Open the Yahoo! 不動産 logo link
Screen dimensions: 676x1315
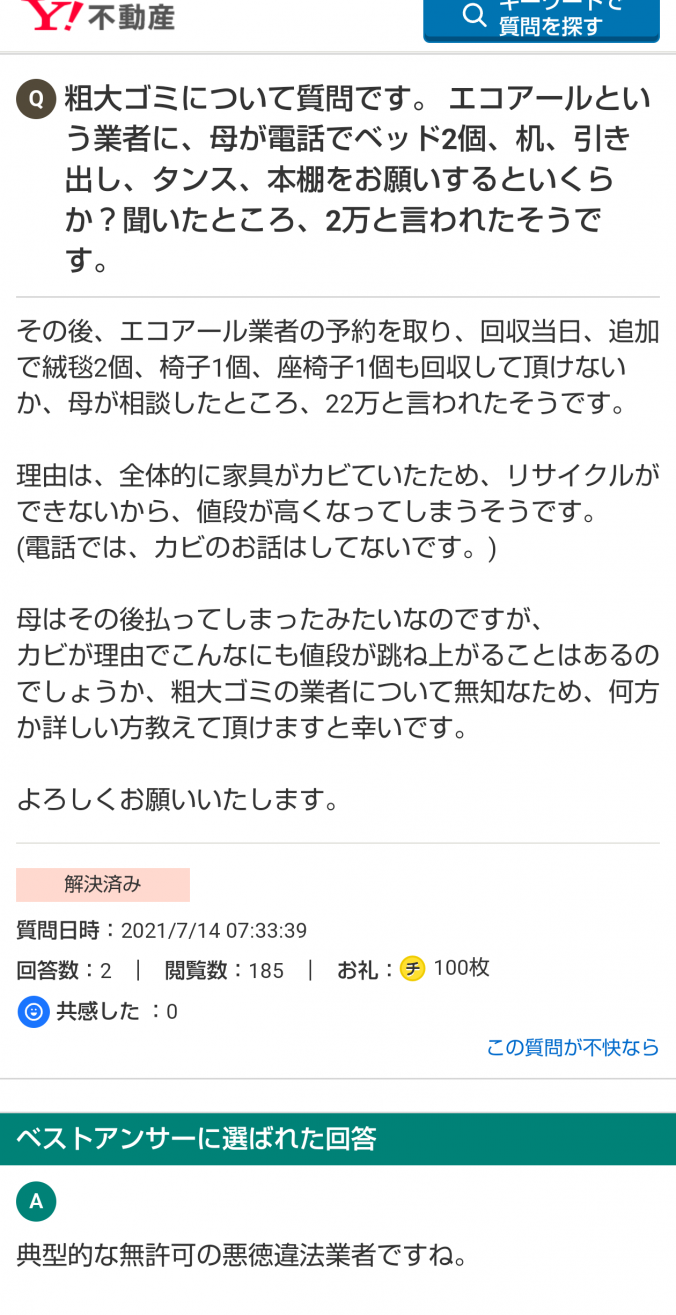tap(100, 16)
